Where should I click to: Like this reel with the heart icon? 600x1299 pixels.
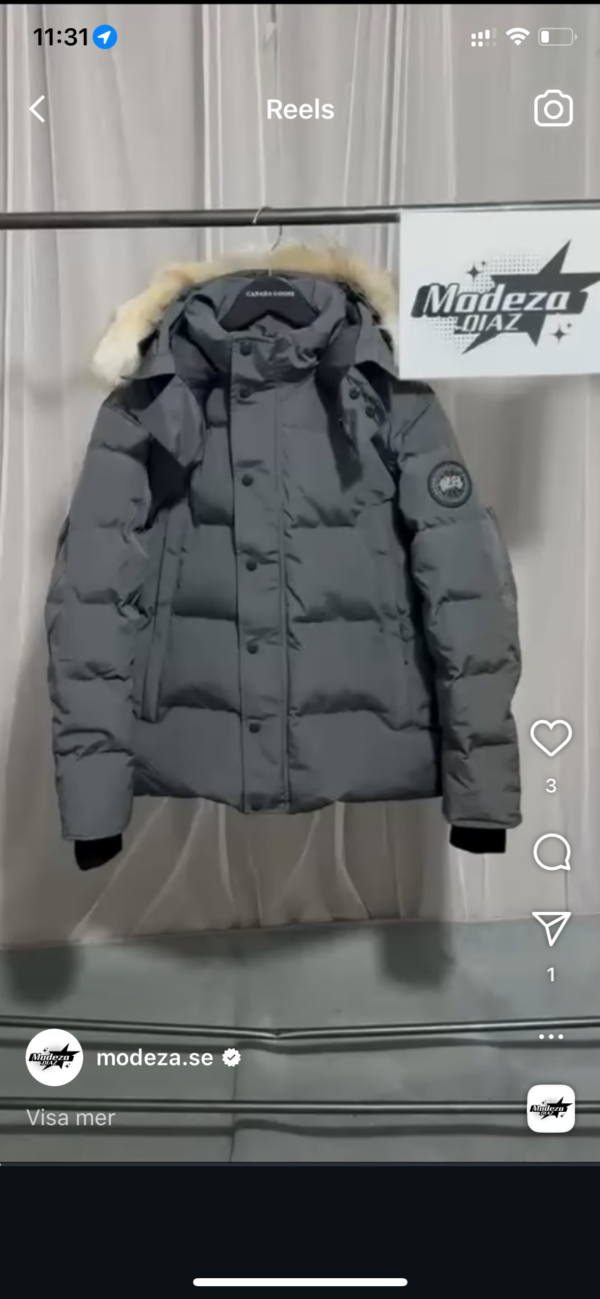tap(551, 739)
